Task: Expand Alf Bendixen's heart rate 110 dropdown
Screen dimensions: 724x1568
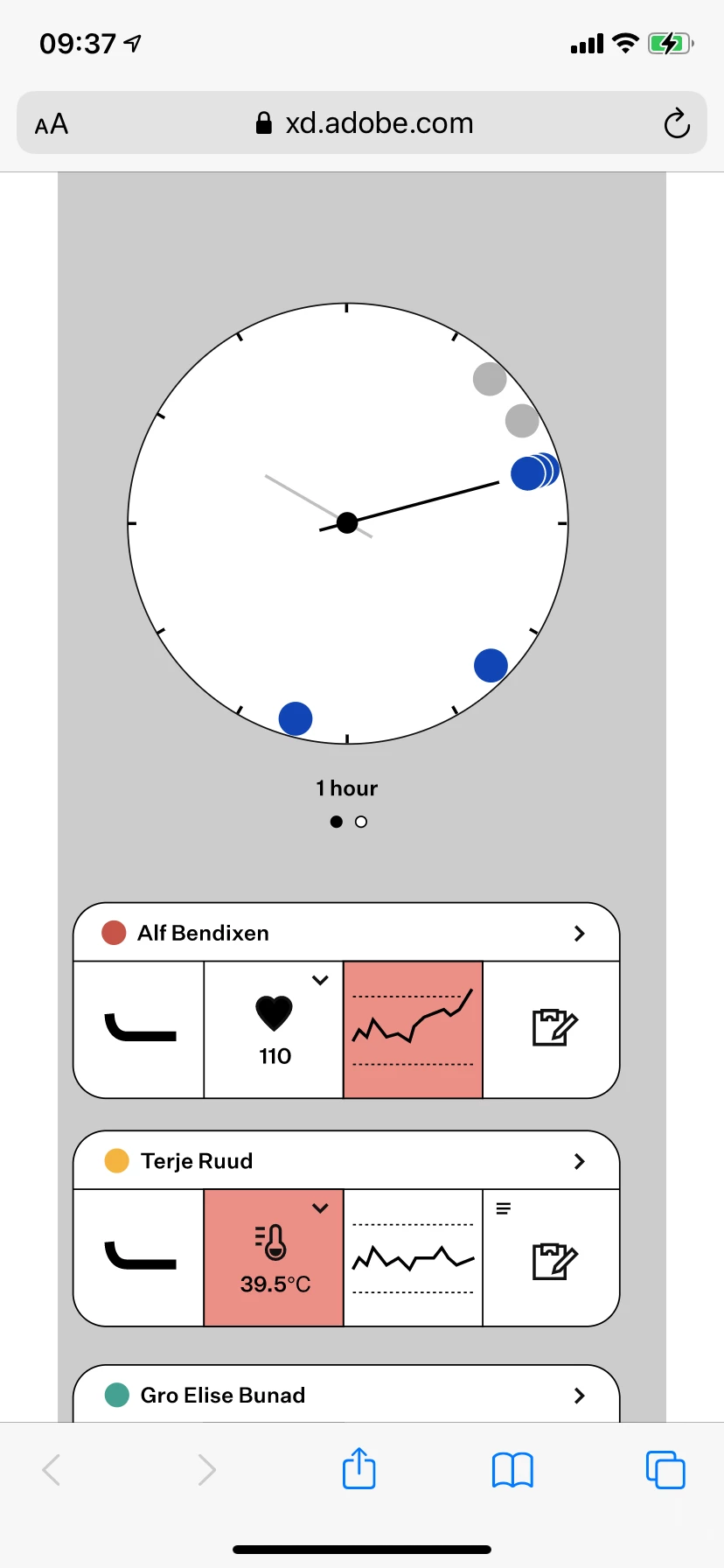Action: (320, 980)
